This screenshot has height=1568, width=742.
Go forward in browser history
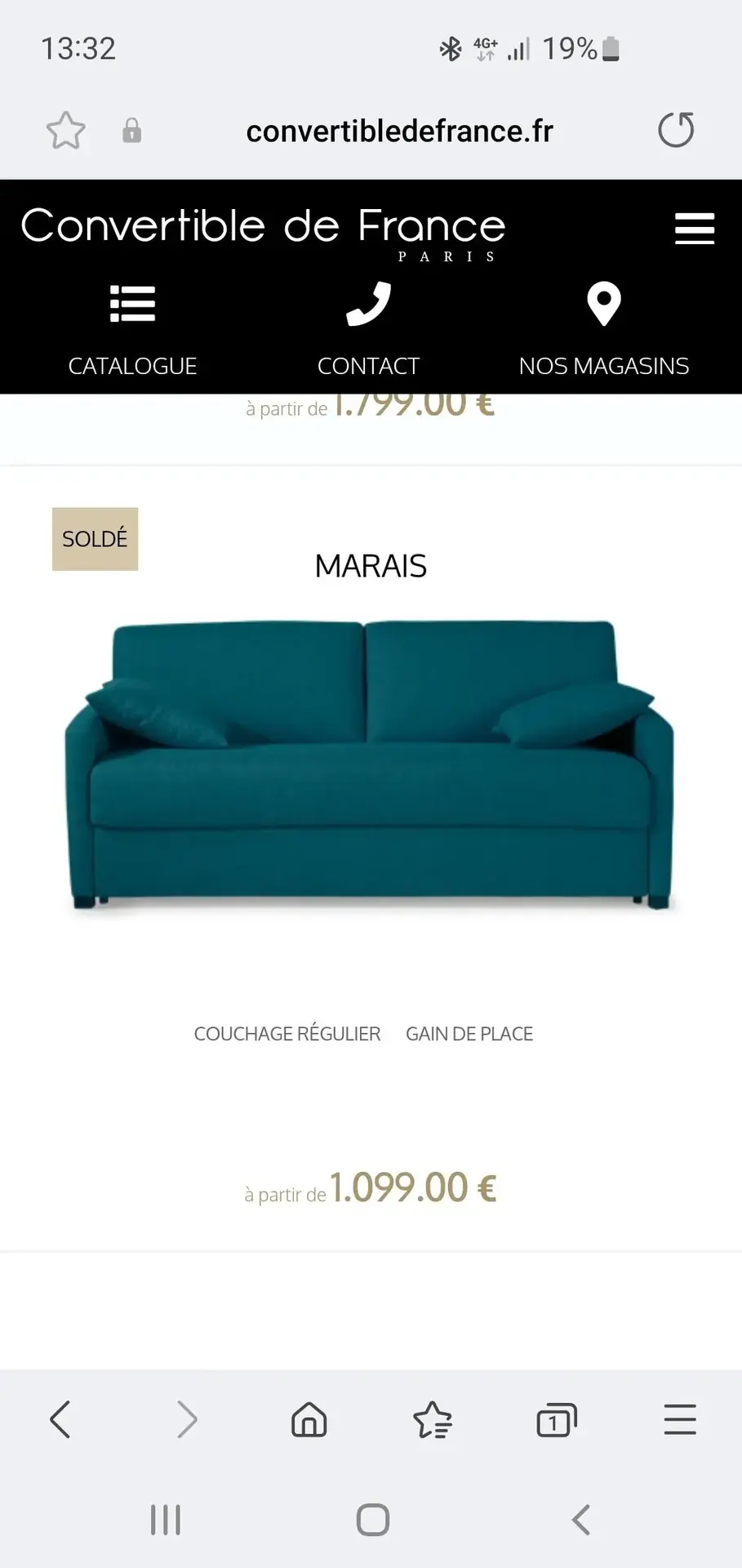pyautogui.click(x=187, y=1419)
